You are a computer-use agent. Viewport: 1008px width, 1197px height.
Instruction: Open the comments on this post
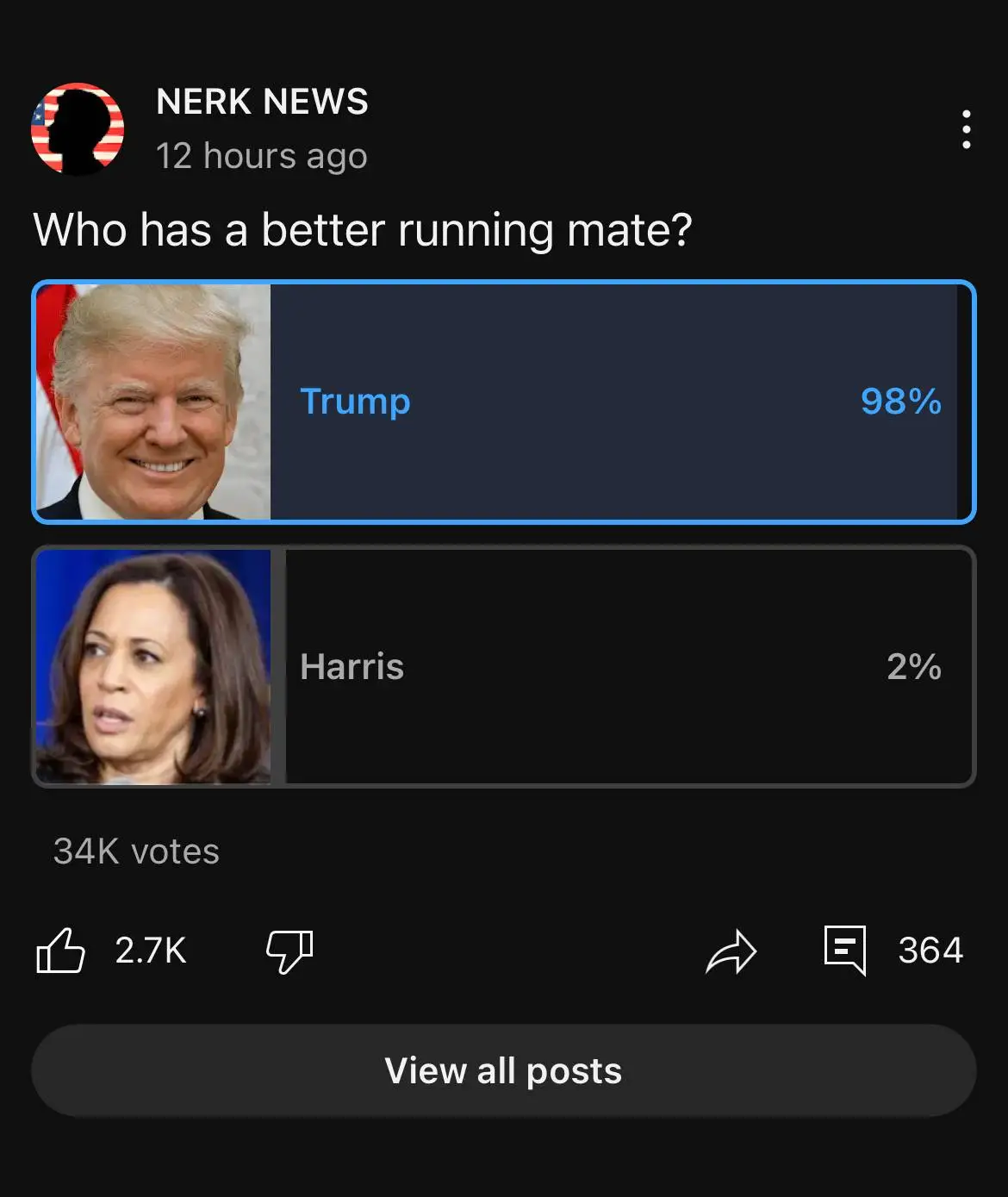845,951
